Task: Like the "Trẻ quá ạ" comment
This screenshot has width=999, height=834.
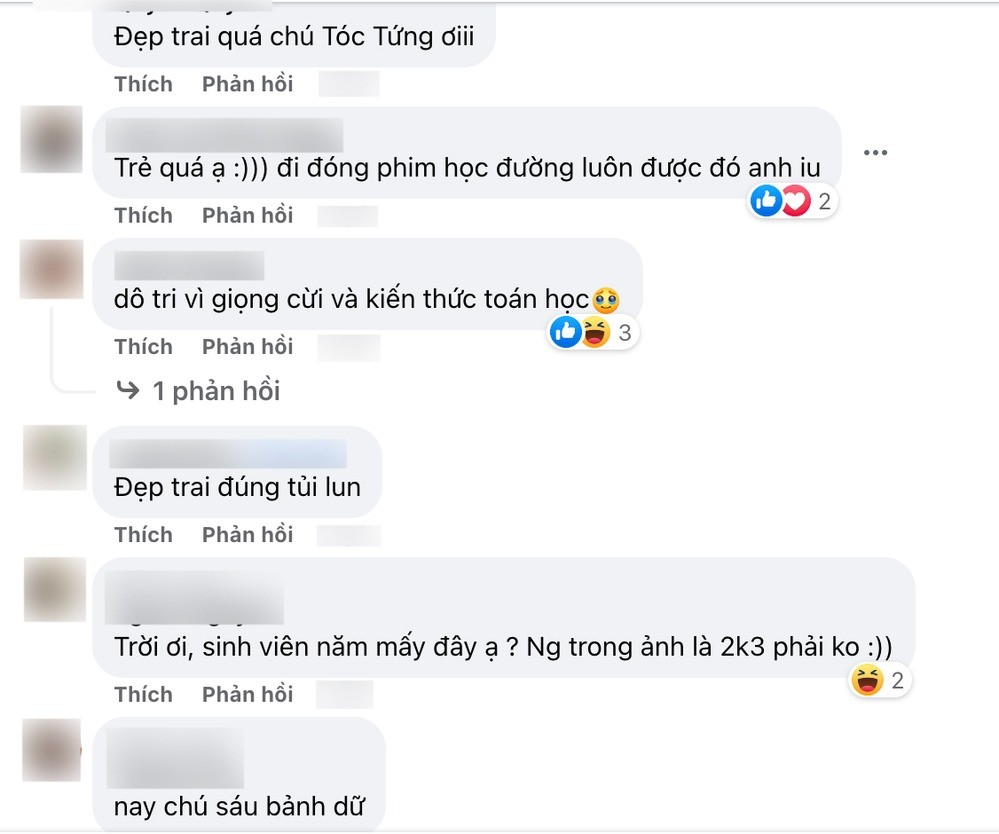Action: pos(143,215)
